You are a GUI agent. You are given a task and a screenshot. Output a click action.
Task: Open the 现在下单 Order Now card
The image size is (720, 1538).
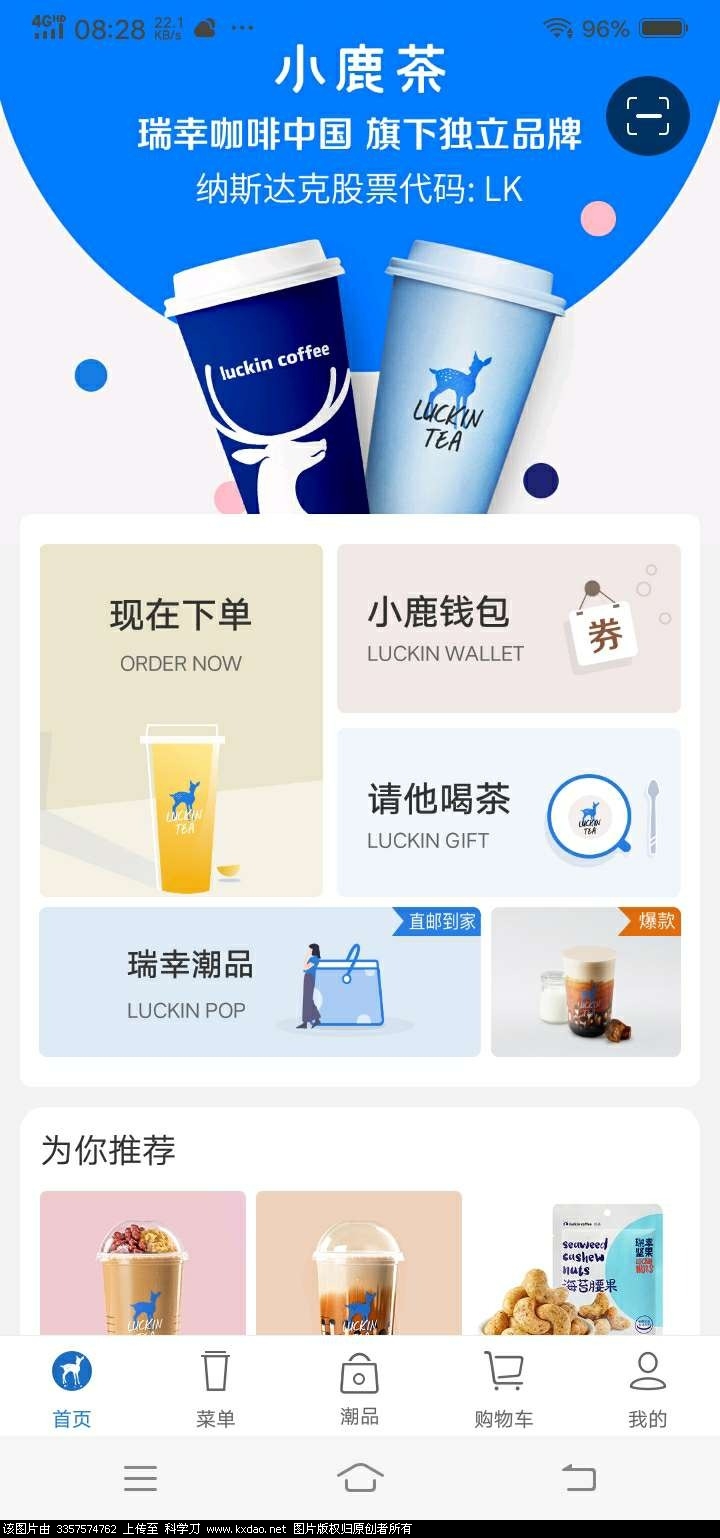click(181, 720)
